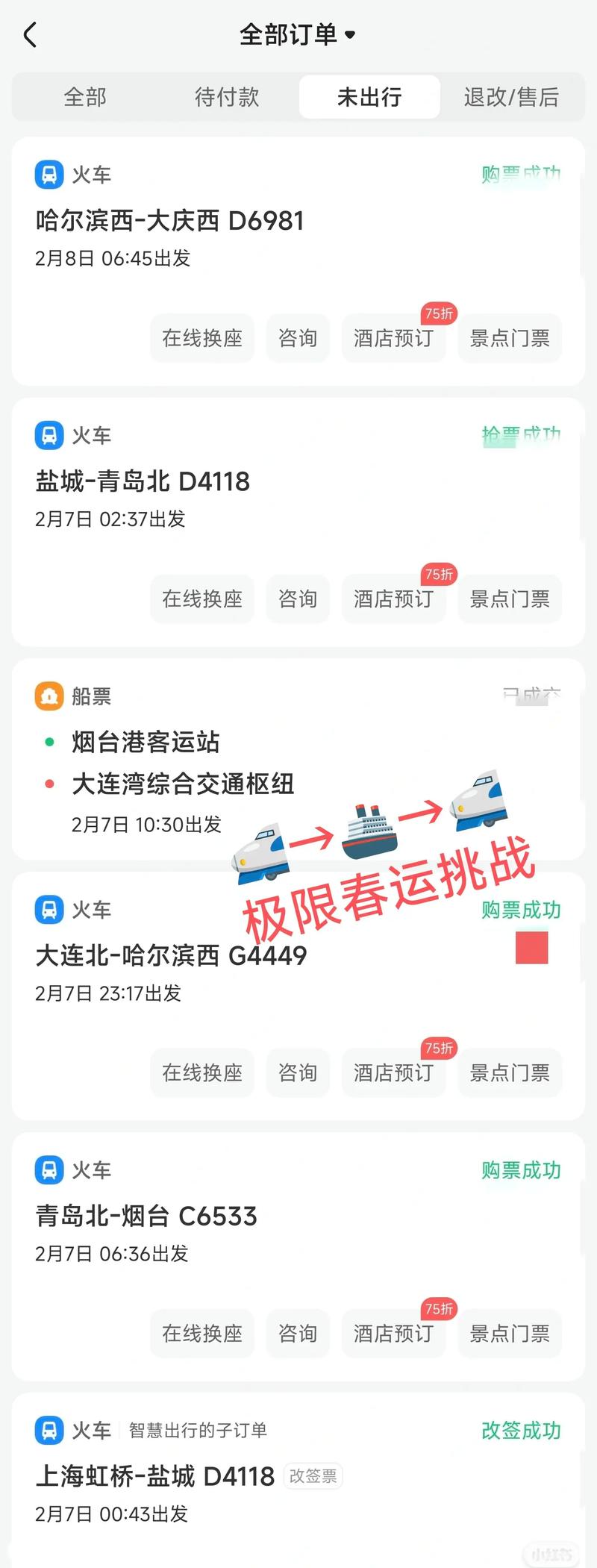Image resolution: width=597 pixels, height=1568 pixels.
Task: Switch to the 待付款 tab
Action: coord(227,97)
